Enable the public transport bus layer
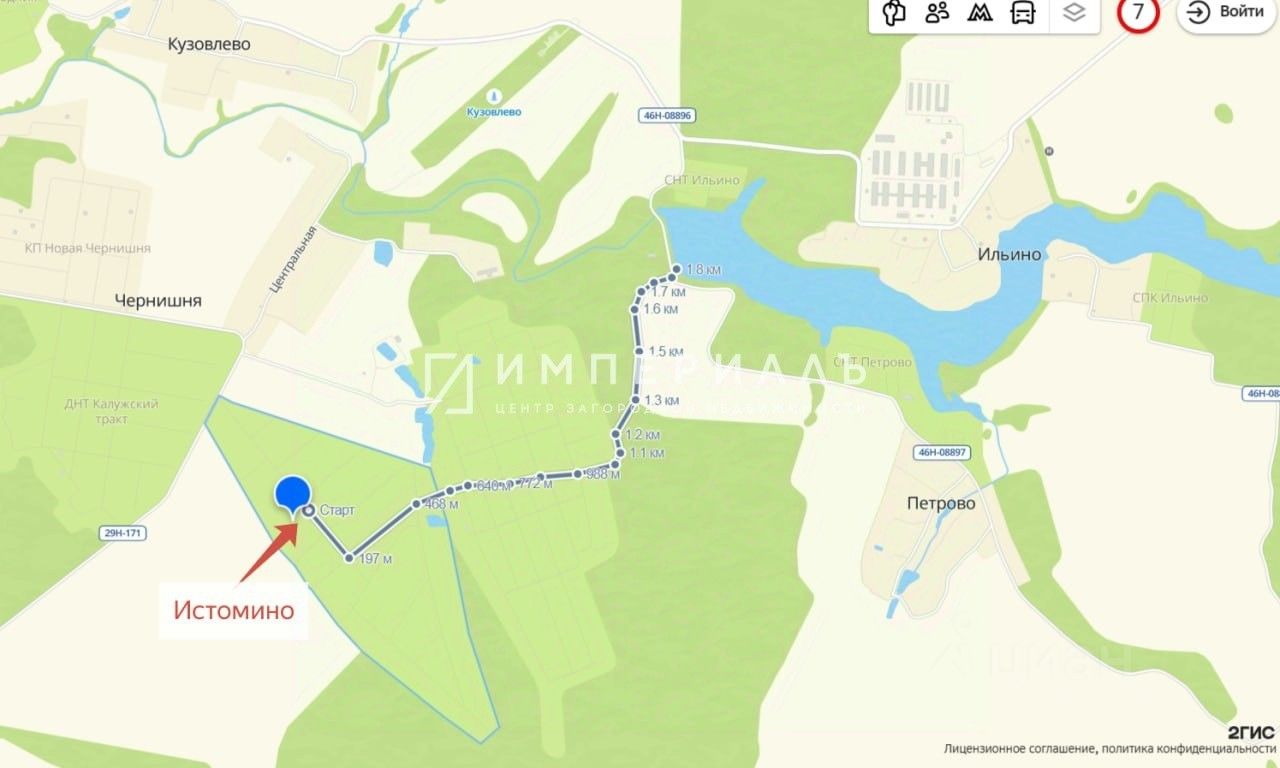Viewport: 1280px width, 768px height. (1022, 13)
